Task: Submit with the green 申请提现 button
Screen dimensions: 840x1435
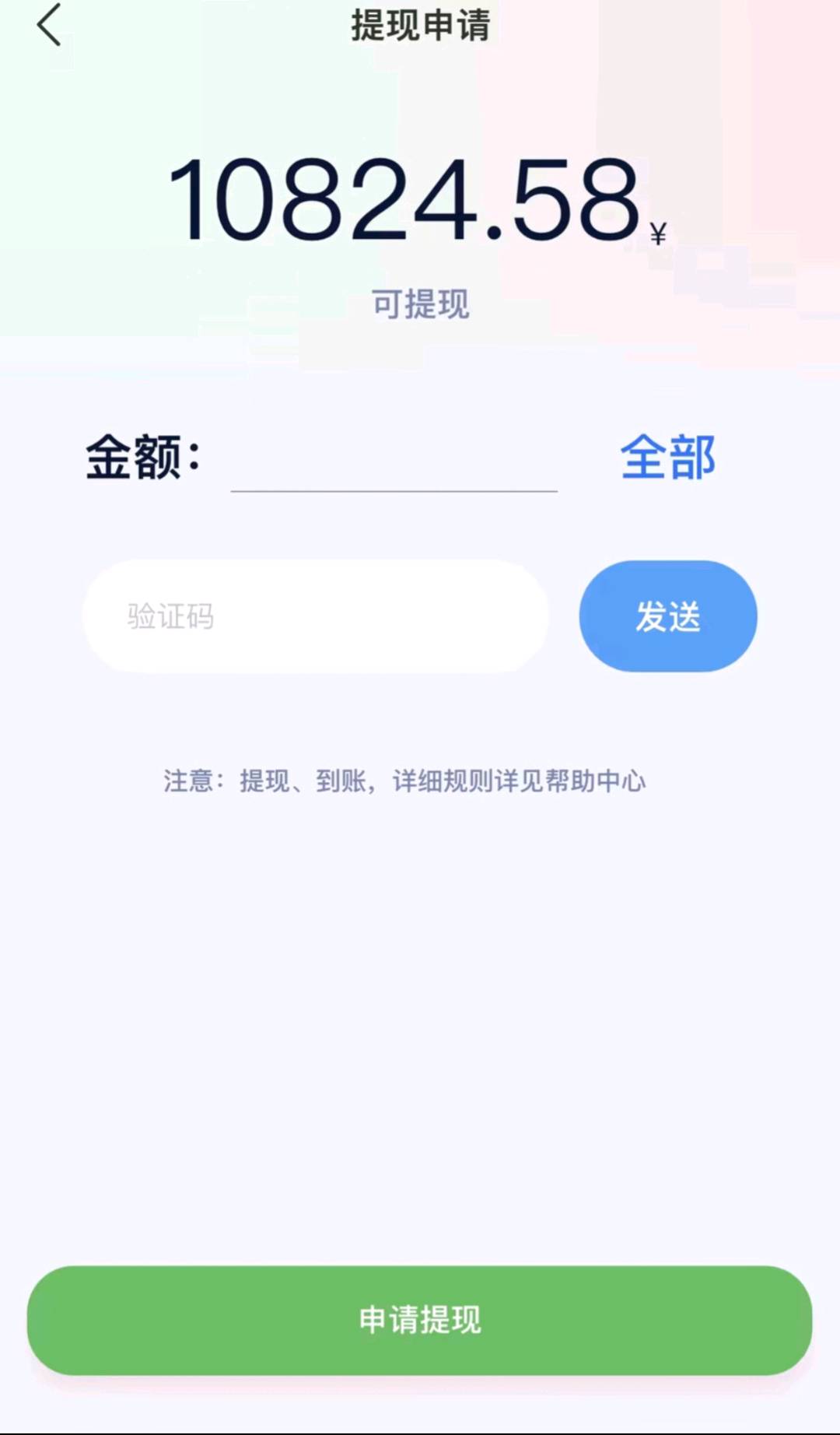Action: coord(420,1320)
